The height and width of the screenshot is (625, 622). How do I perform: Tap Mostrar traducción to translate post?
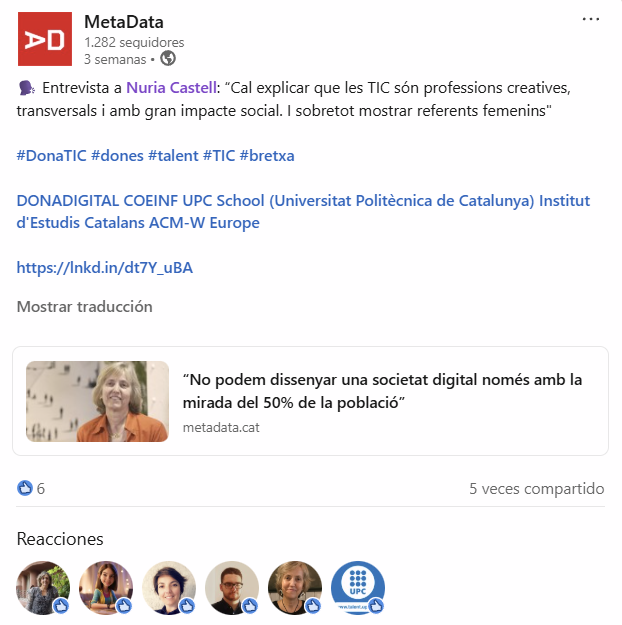pos(84,306)
